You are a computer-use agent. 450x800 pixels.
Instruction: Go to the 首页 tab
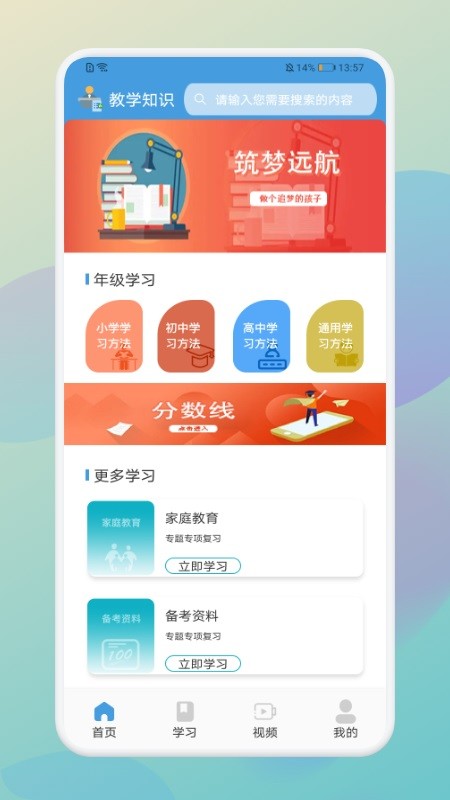pos(104,720)
